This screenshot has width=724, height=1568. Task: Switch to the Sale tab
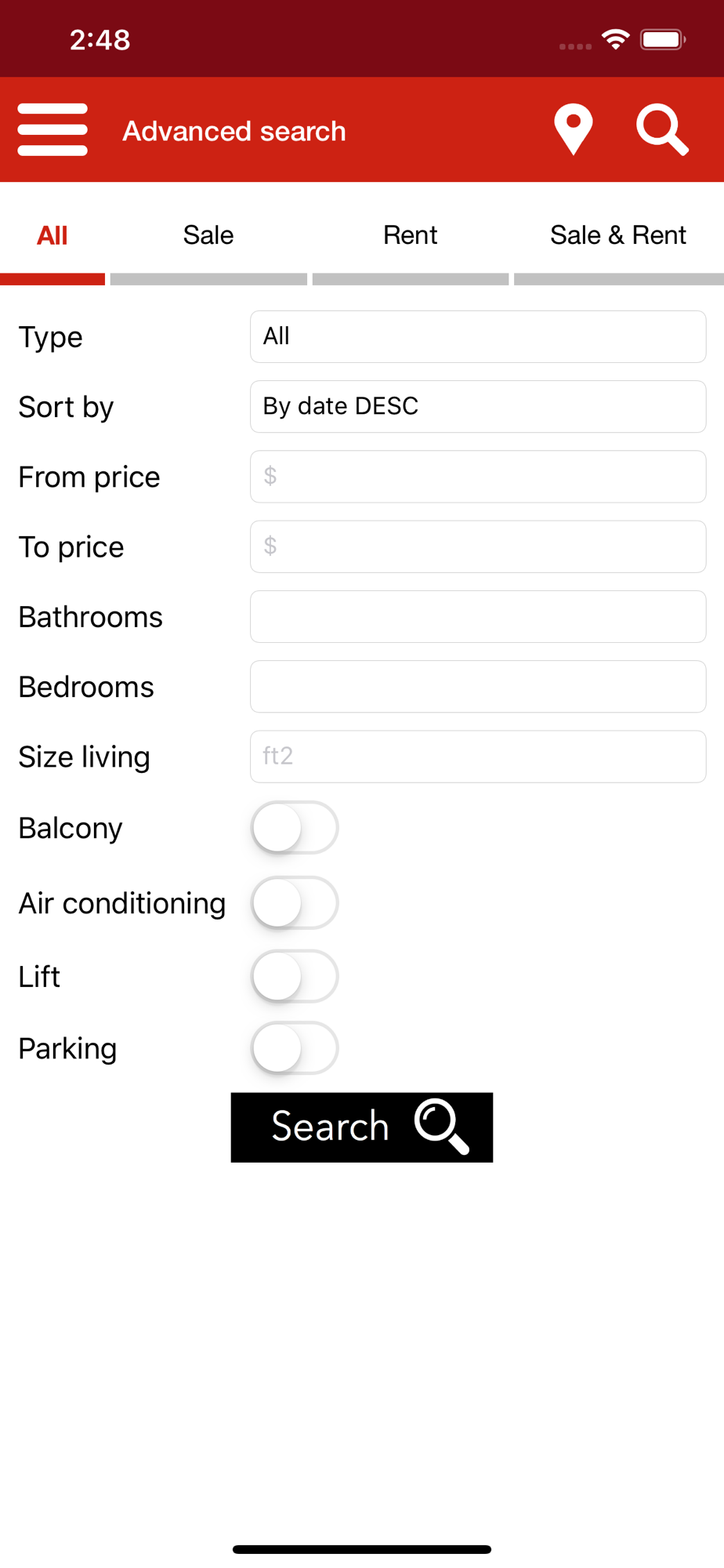[x=208, y=235]
